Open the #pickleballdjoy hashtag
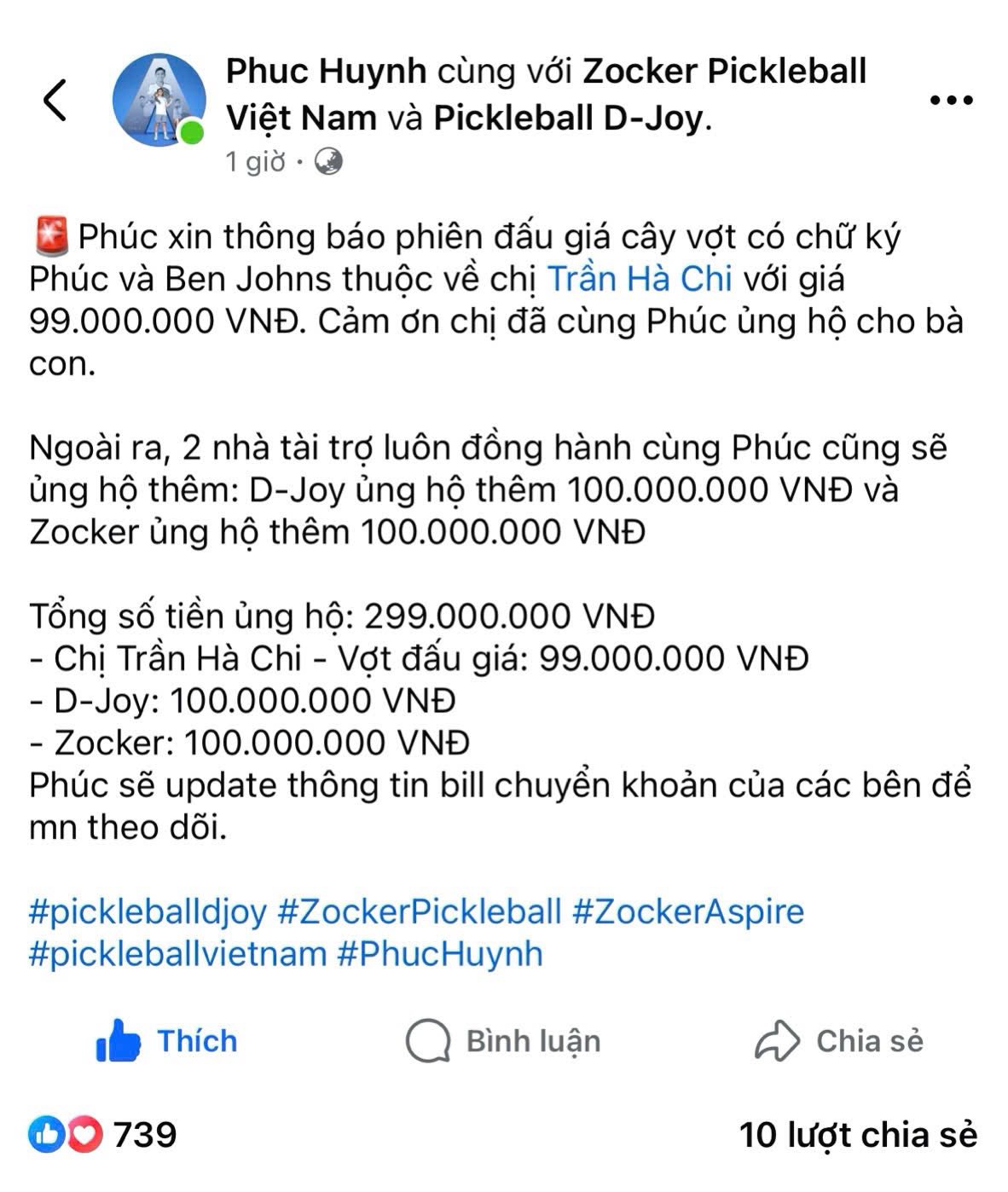The width and height of the screenshot is (1008, 1192). point(148,911)
